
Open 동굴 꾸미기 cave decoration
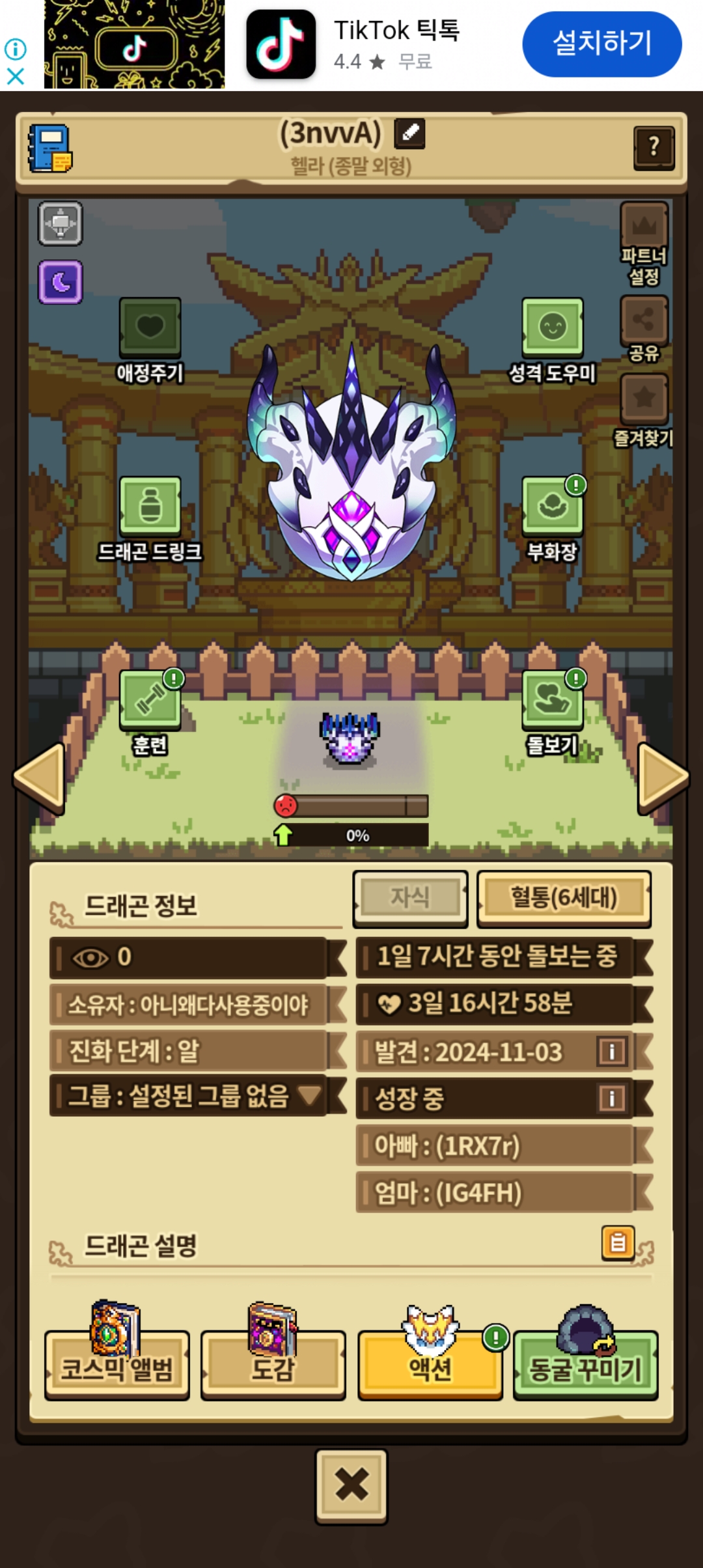tap(586, 1351)
